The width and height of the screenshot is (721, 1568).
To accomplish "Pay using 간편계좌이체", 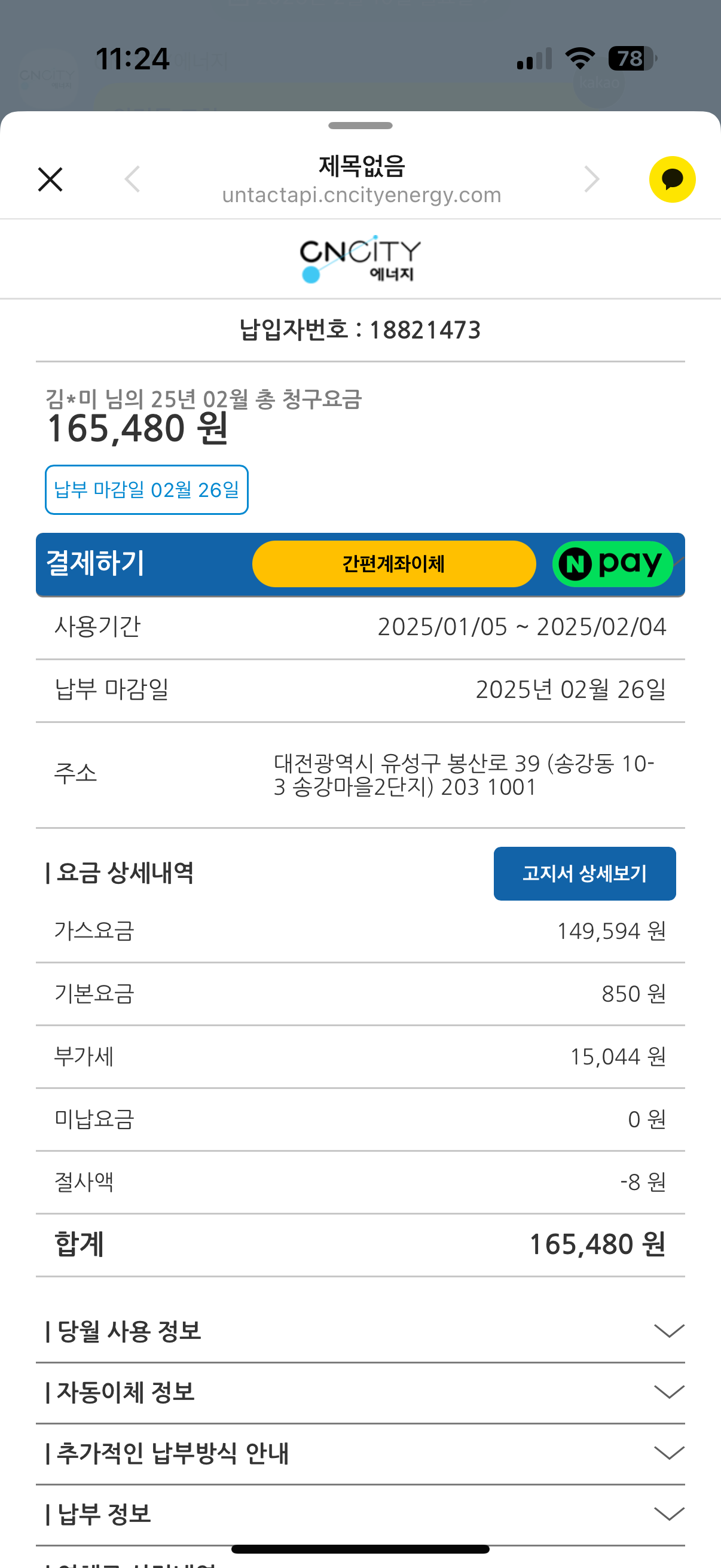I will 393,565.
